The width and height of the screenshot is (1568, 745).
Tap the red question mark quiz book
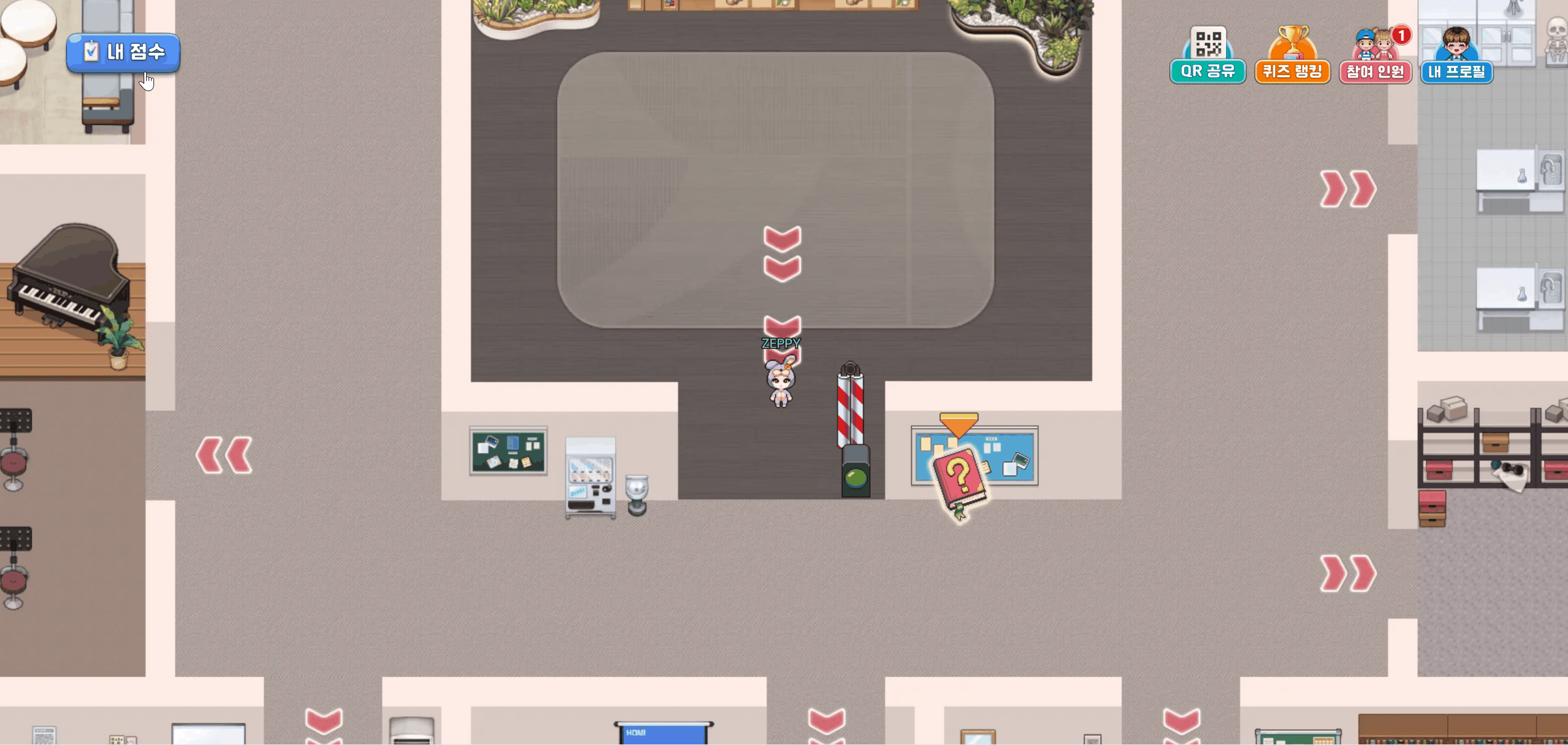click(x=959, y=481)
